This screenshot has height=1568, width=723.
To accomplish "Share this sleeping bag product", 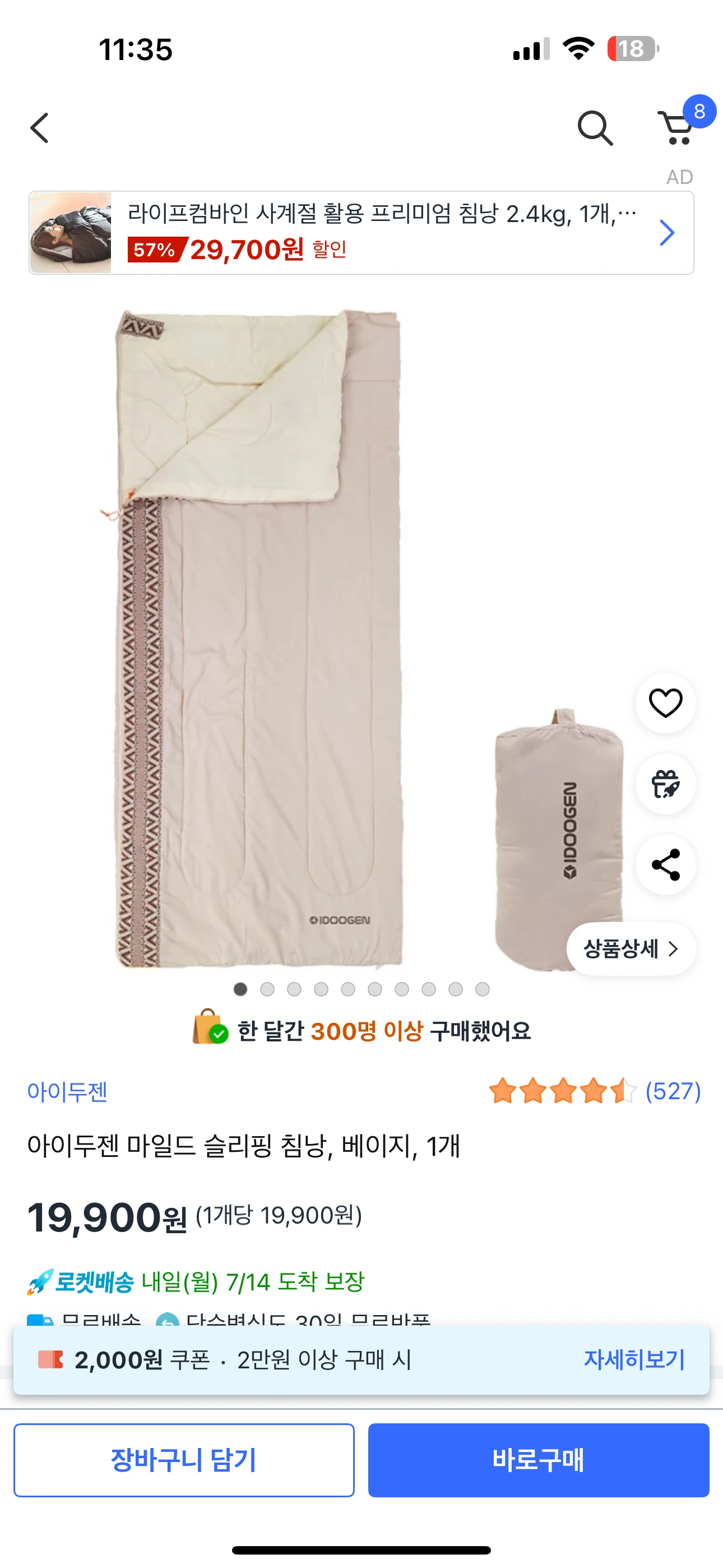I will click(x=665, y=864).
